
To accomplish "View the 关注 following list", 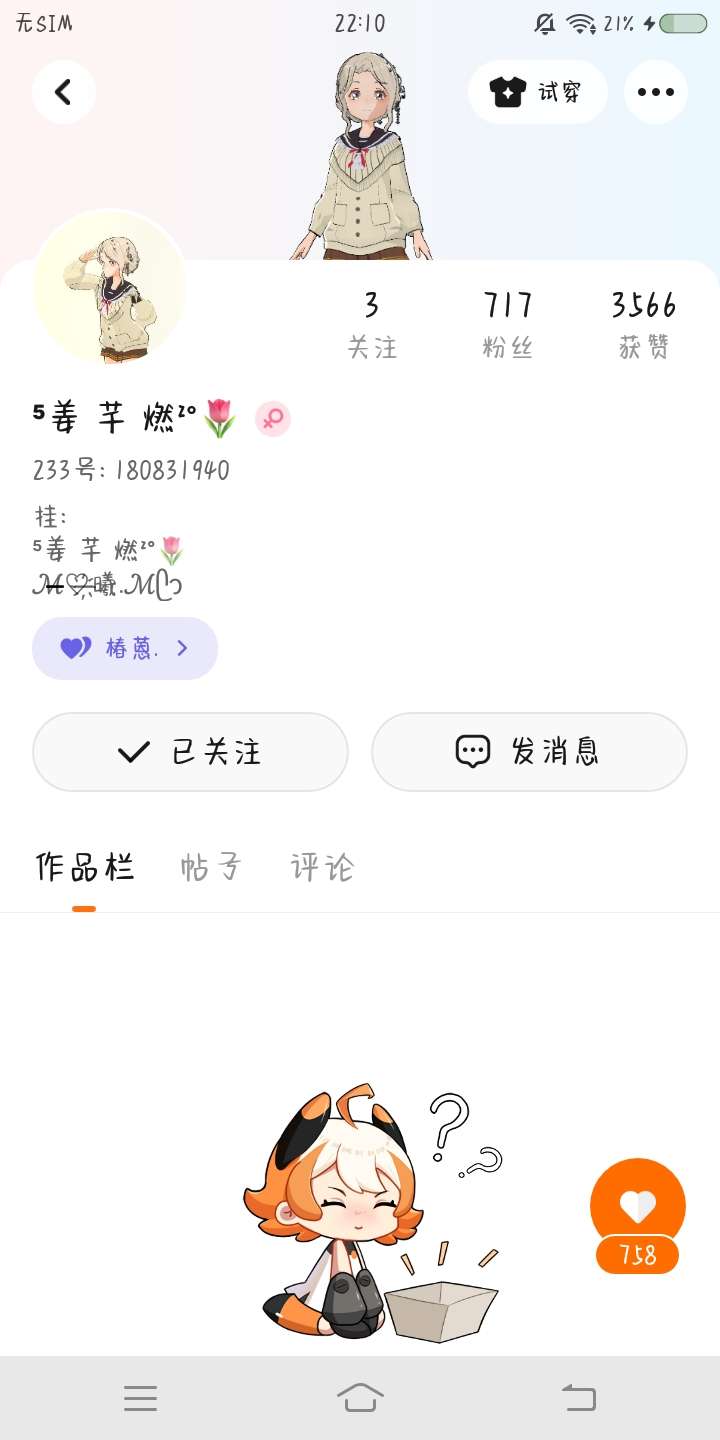I will pos(372,324).
